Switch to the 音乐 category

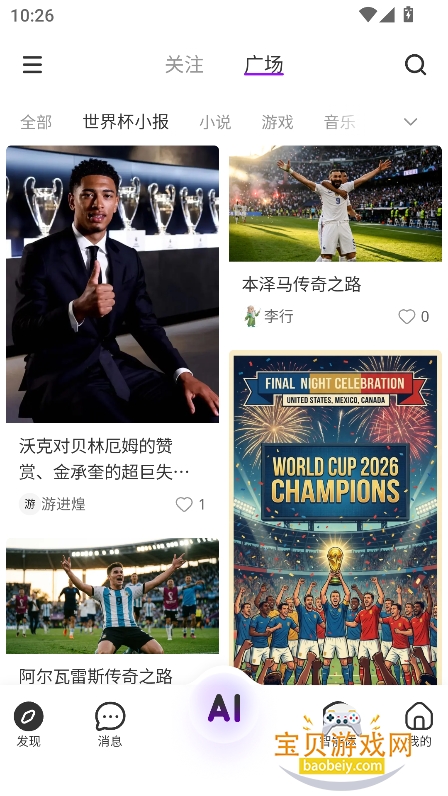[x=339, y=122]
